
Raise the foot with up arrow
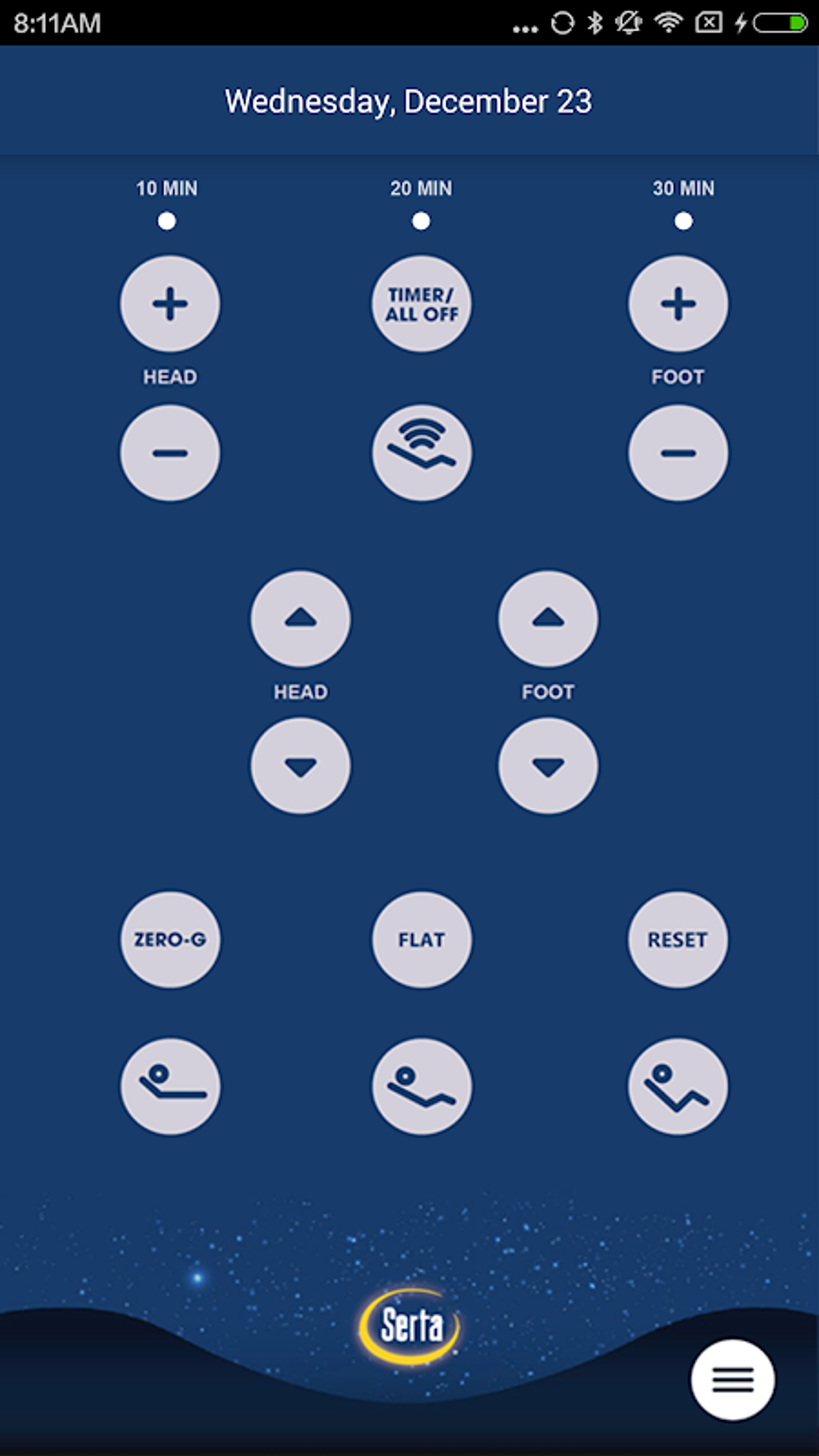(548, 618)
